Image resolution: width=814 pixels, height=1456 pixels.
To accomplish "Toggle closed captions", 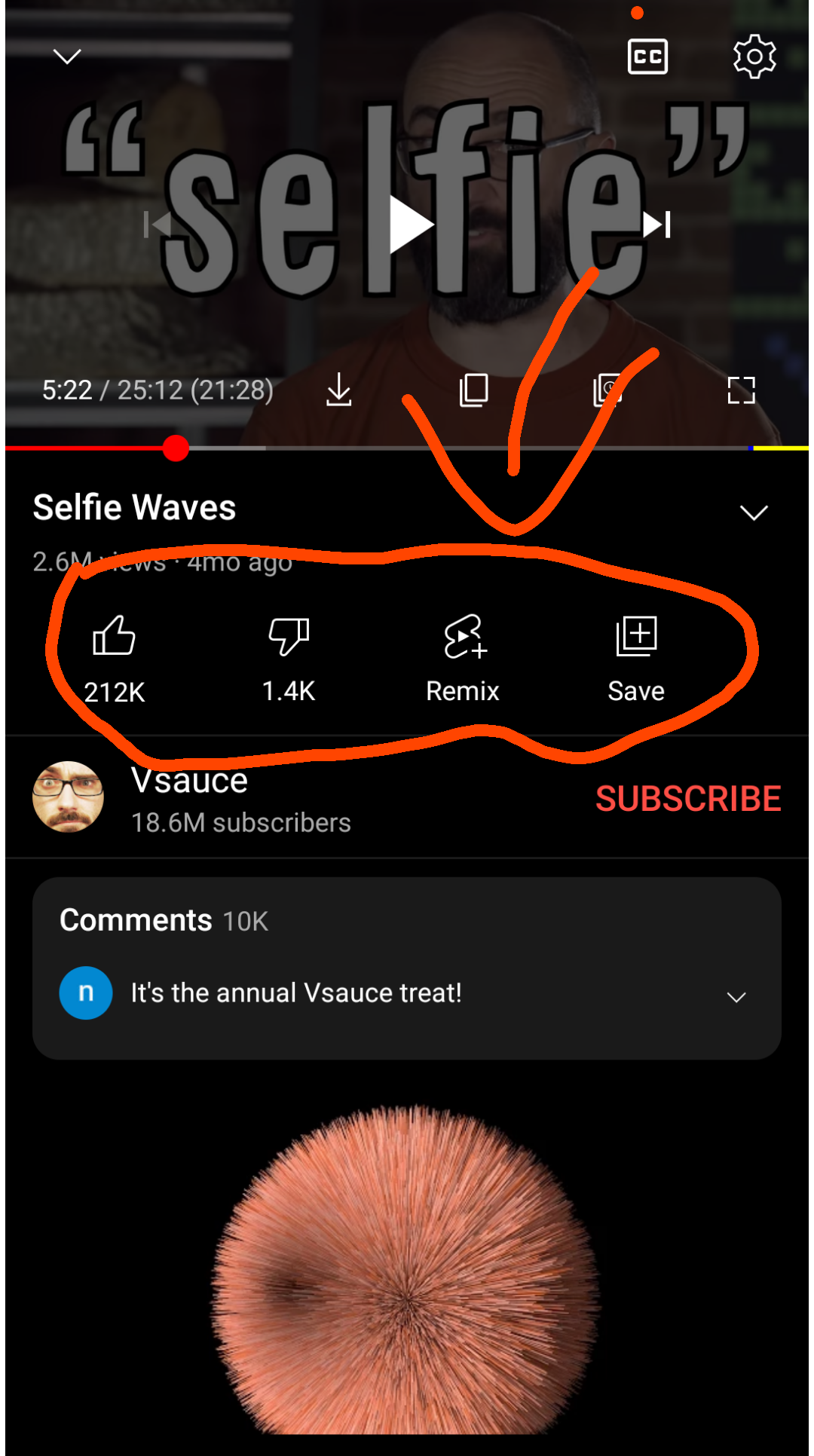I will click(x=647, y=57).
